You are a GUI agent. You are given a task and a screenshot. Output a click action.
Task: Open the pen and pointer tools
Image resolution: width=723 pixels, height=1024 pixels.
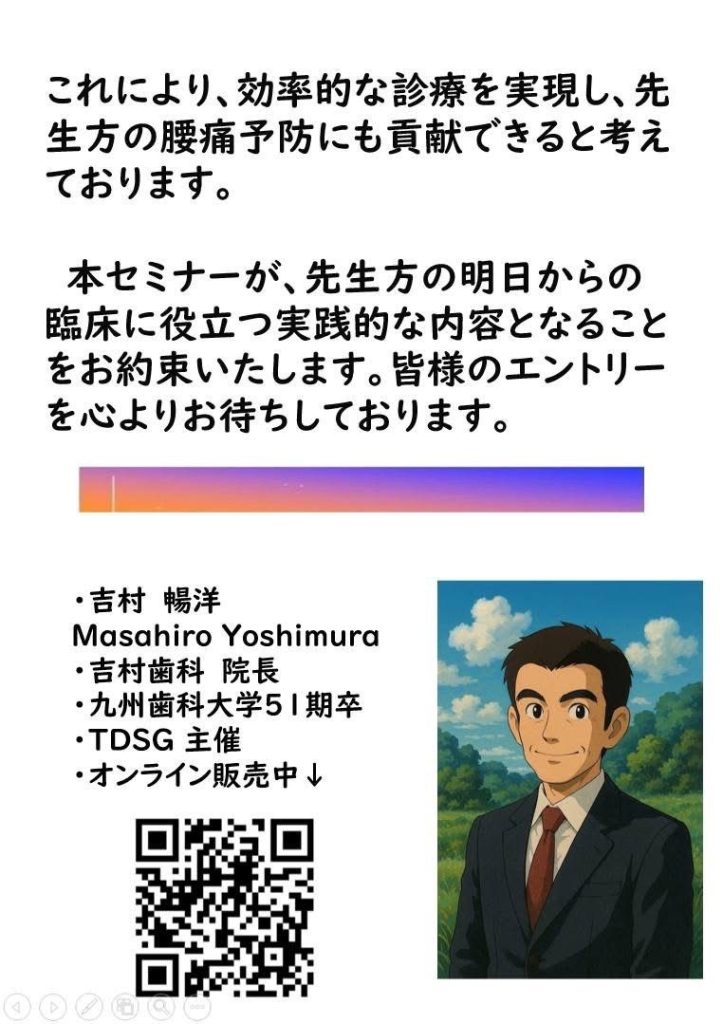coord(89,1006)
